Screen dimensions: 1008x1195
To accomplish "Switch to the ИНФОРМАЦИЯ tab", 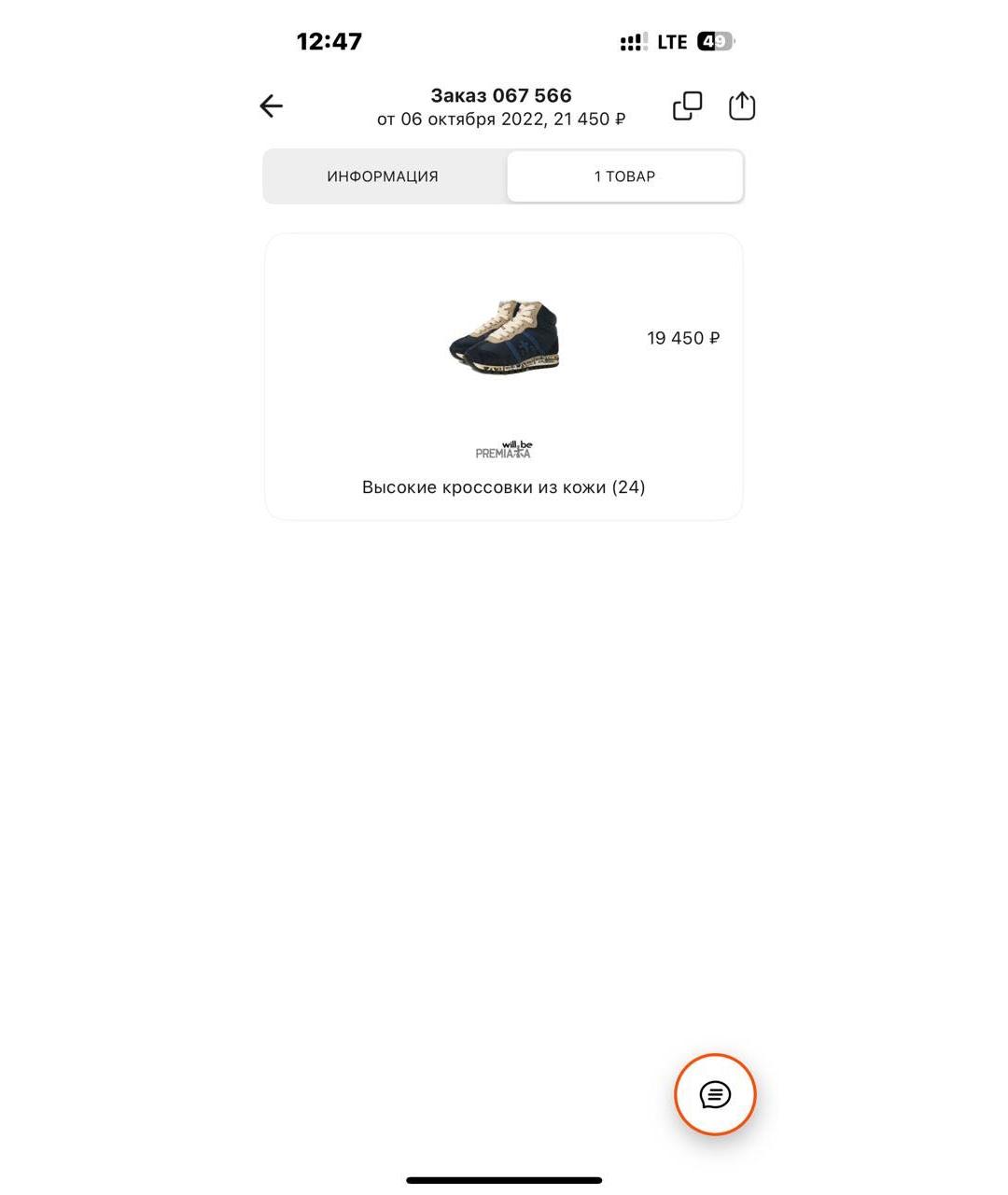I will [x=383, y=176].
